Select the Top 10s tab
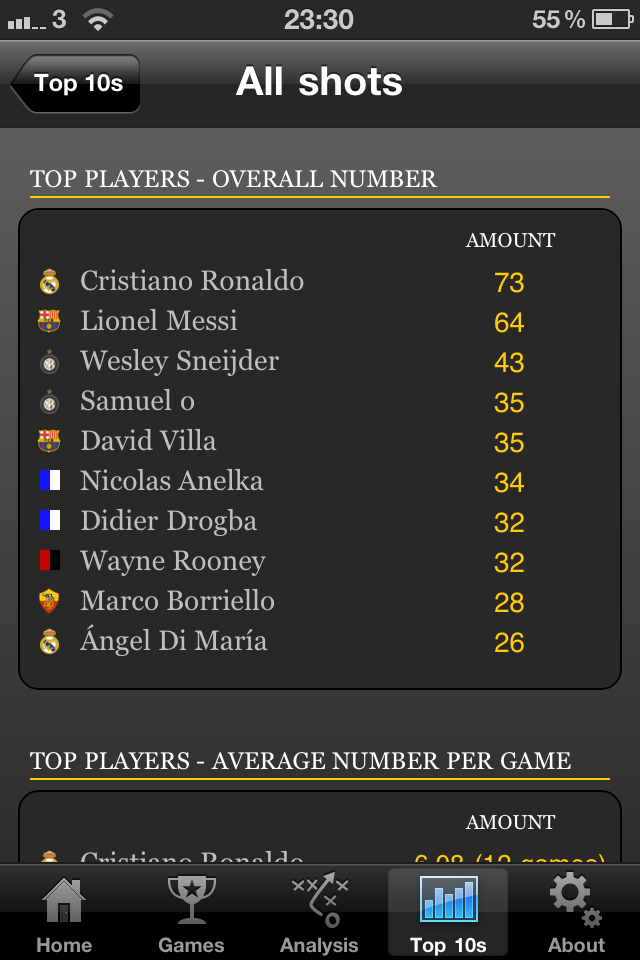Viewport: 640px width, 960px height. [x=448, y=912]
